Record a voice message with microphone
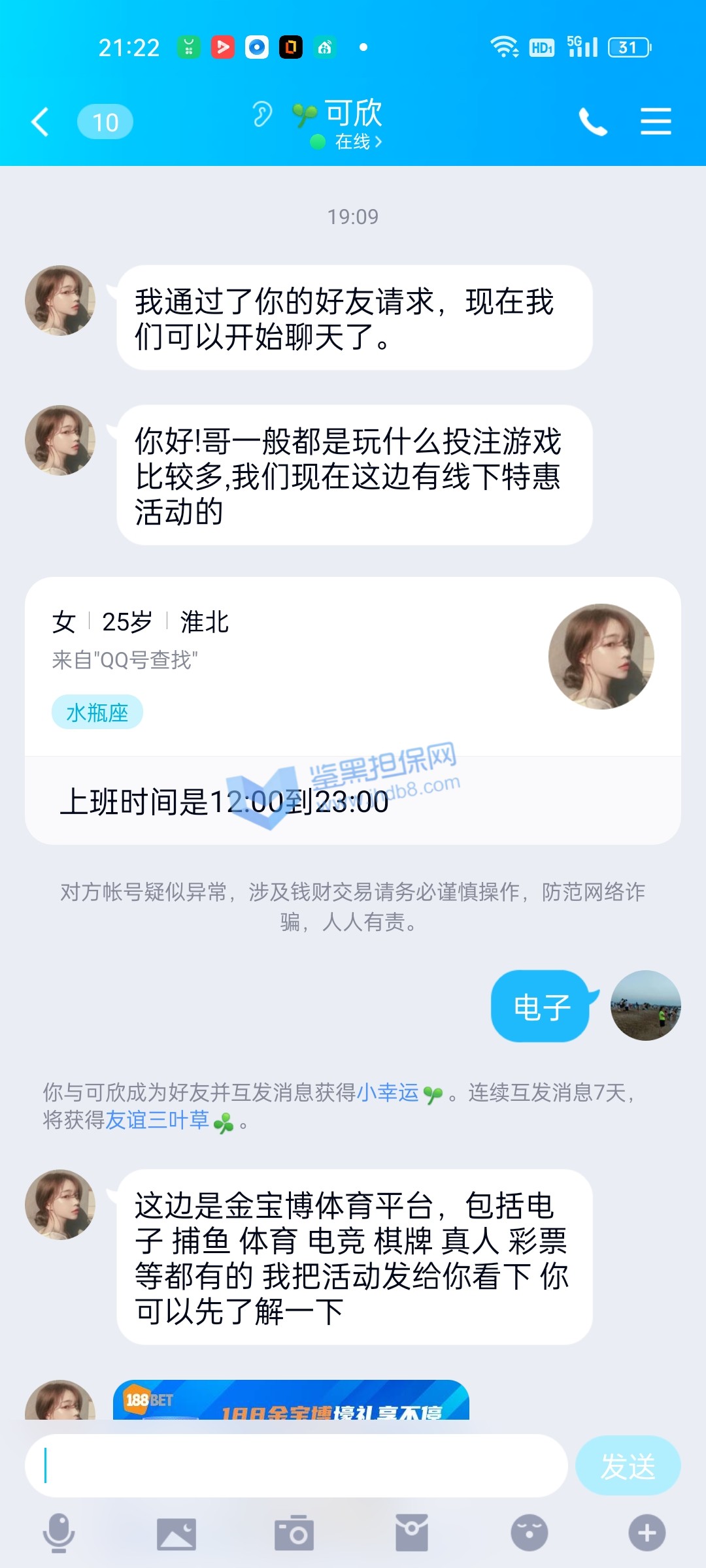Image resolution: width=706 pixels, height=1568 pixels. [59, 1533]
